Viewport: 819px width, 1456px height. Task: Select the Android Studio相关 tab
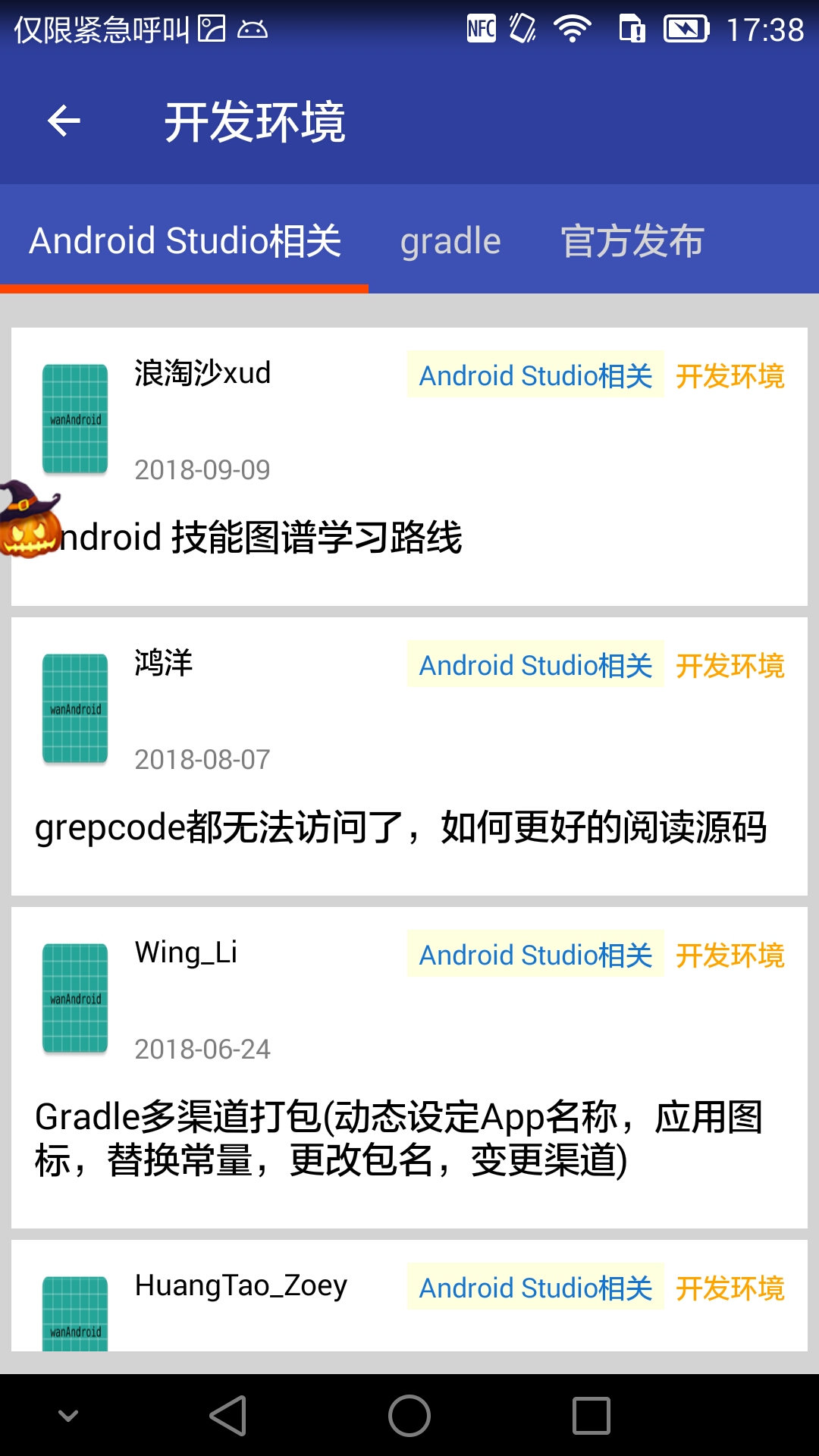point(184,241)
